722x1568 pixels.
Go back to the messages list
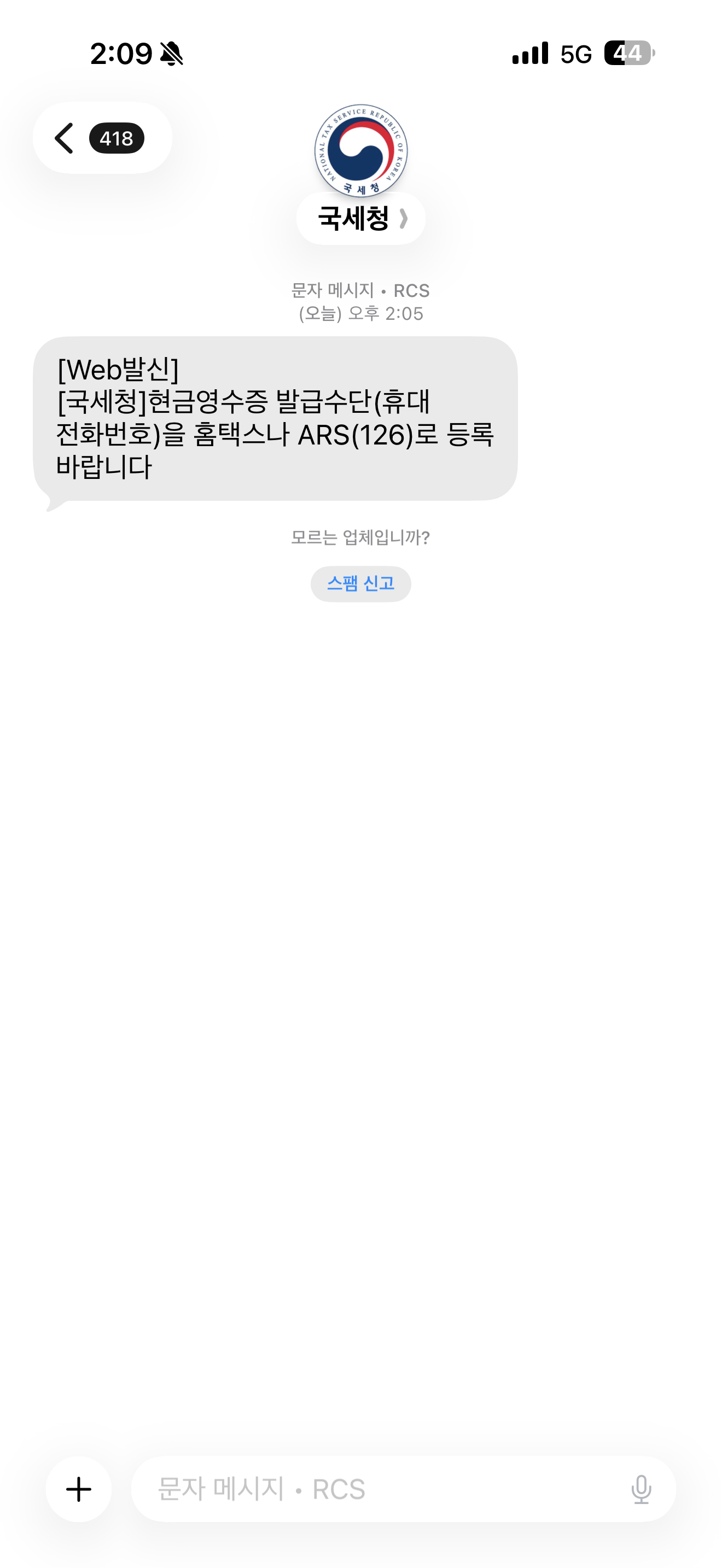coord(102,138)
